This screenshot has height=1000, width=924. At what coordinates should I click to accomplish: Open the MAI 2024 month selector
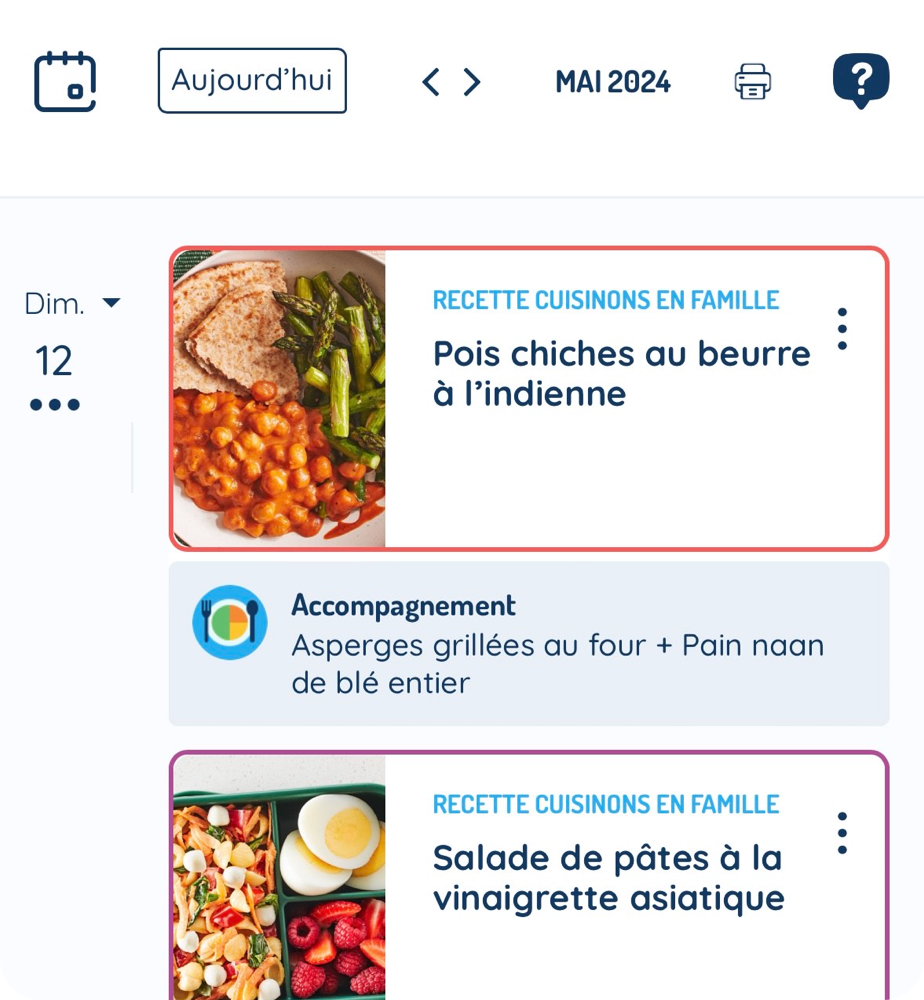click(x=611, y=83)
